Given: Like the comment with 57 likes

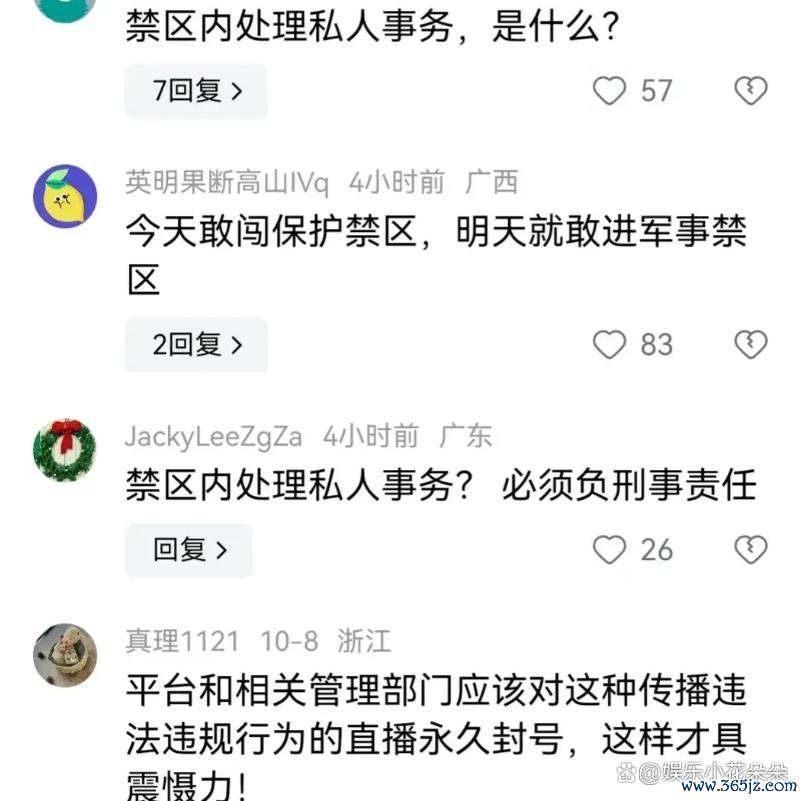Looking at the screenshot, I should click(x=609, y=91).
